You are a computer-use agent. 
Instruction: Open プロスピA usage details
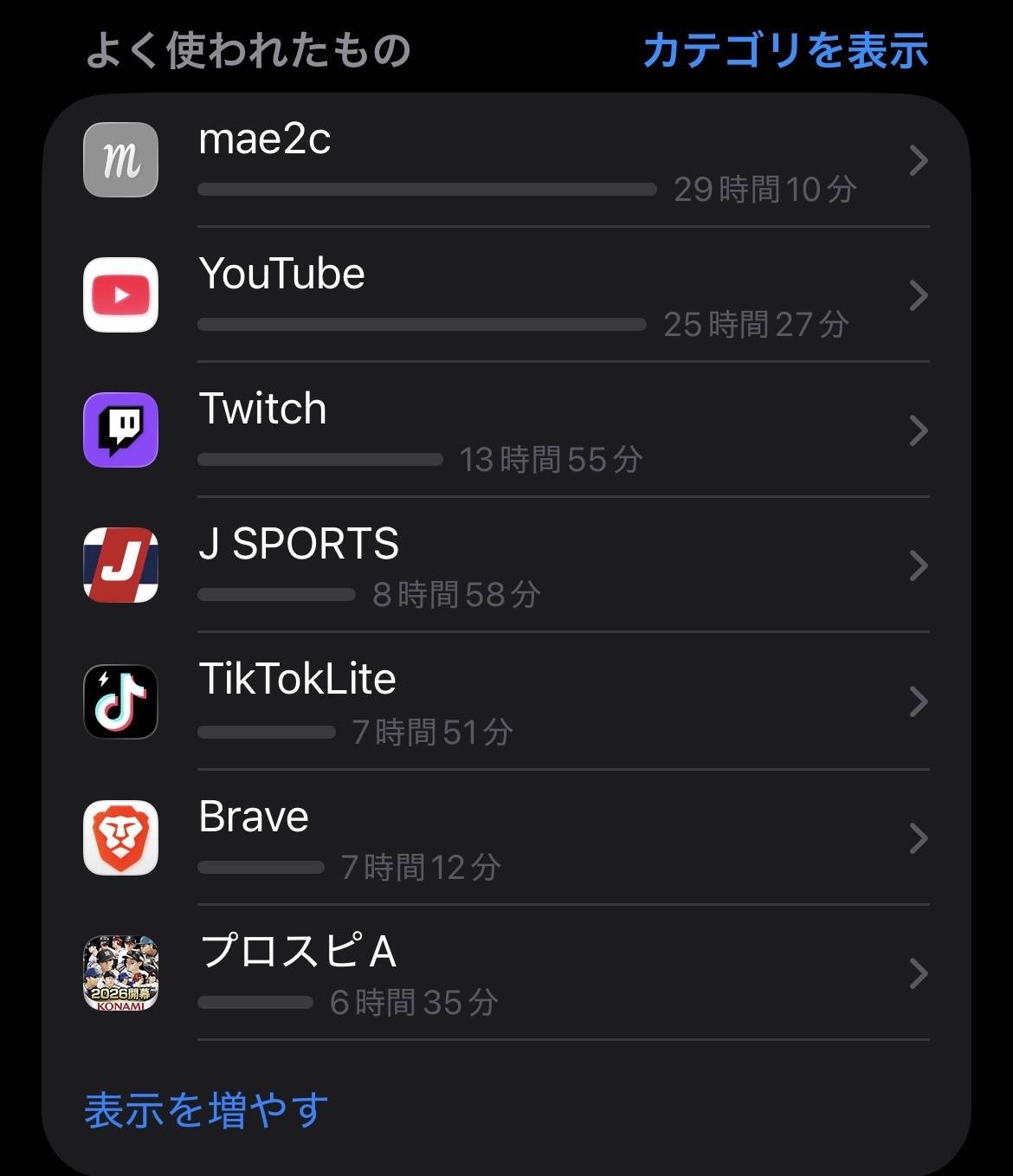tap(506, 973)
